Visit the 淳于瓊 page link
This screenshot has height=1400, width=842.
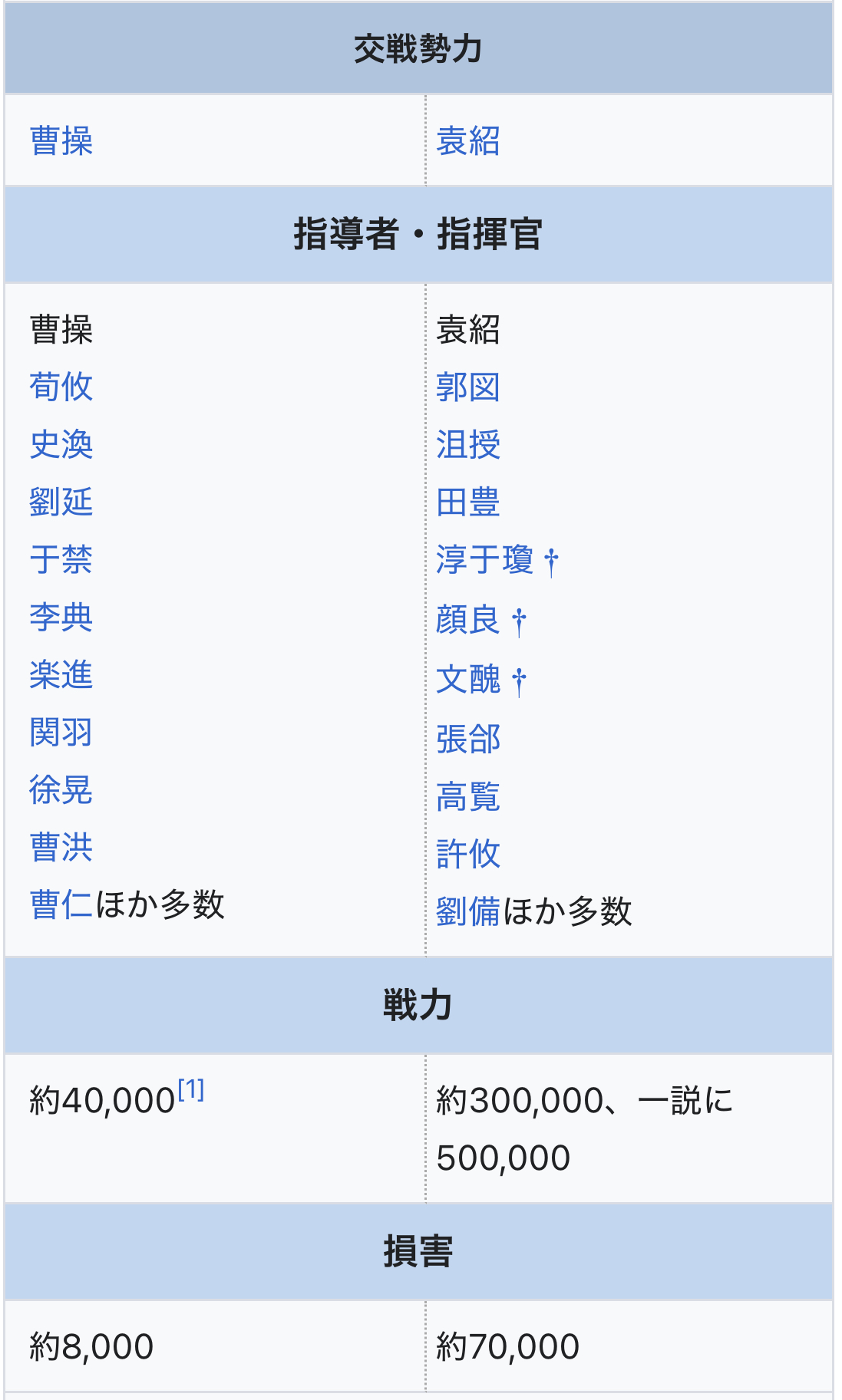484,560
